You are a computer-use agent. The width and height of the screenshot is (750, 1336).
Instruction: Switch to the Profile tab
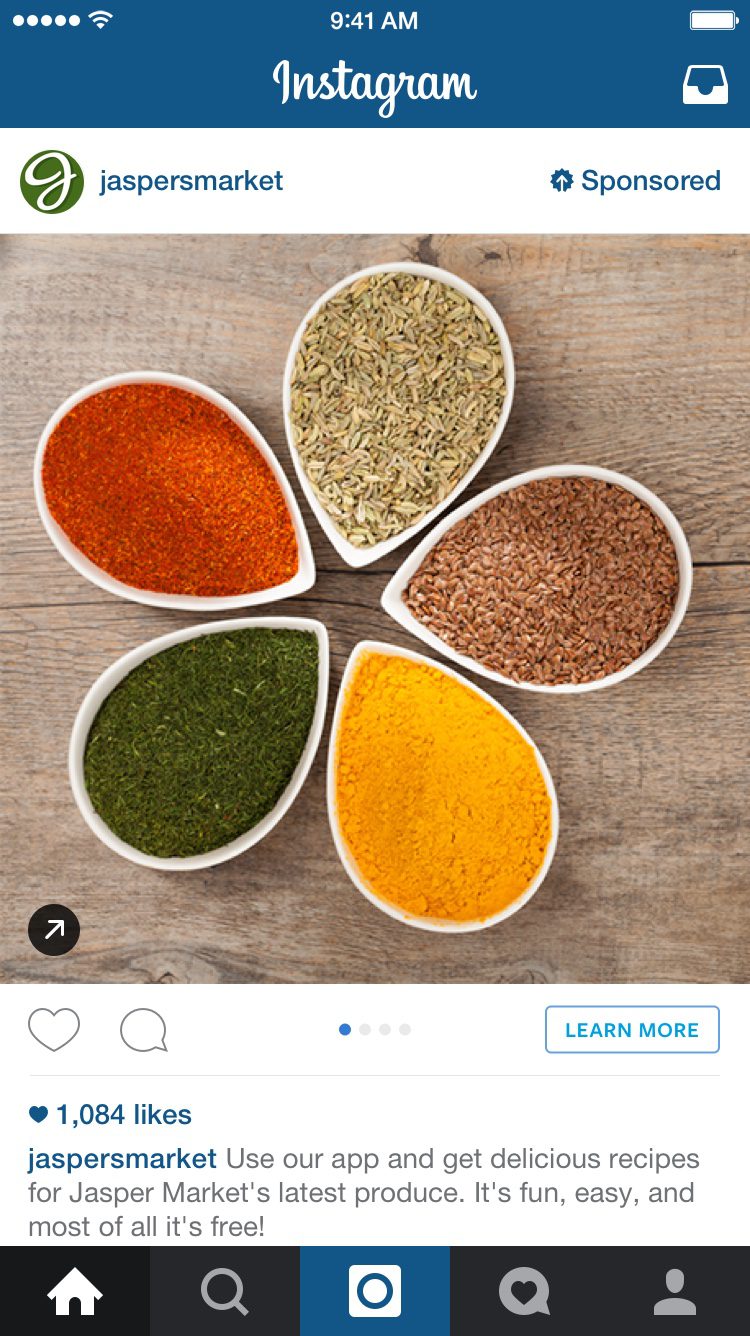pyautogui.click(x=675, y=1291)
